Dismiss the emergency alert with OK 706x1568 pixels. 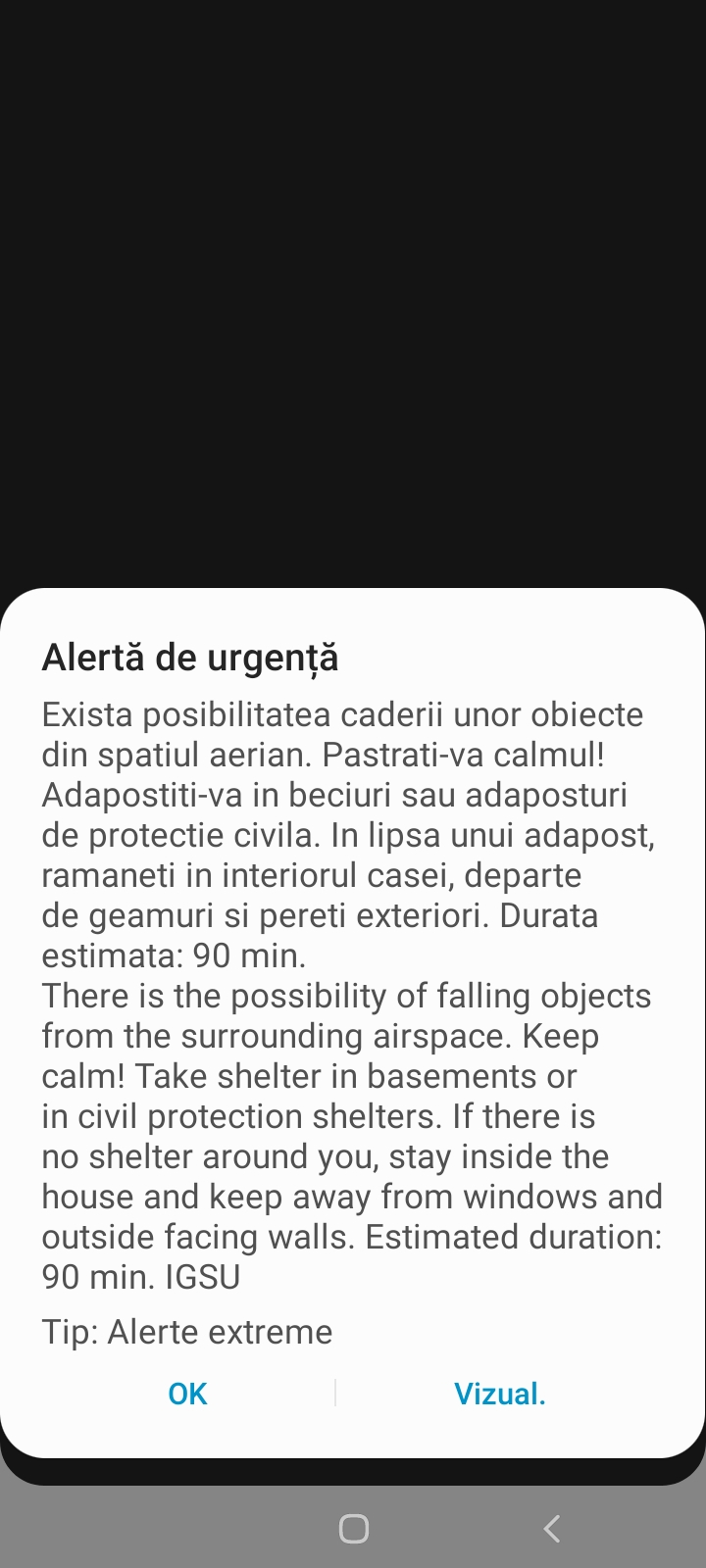(x=187, y=1394)
